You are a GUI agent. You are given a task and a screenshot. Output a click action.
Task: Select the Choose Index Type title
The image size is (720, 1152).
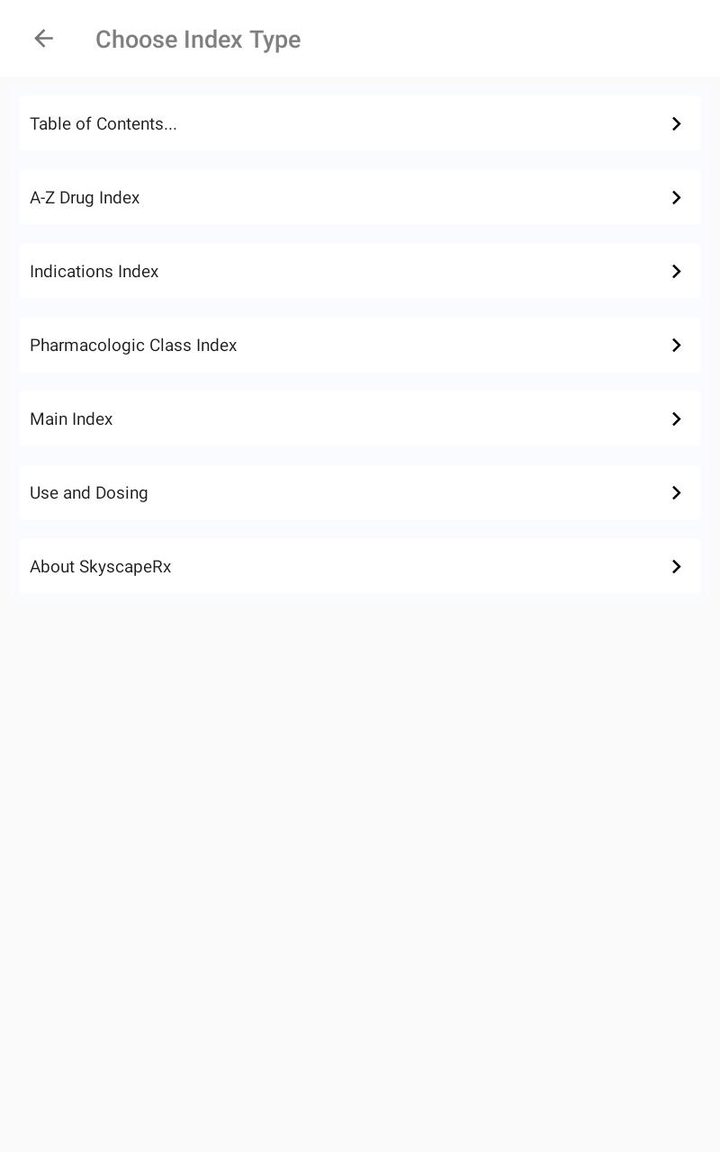tap(197, 39)
